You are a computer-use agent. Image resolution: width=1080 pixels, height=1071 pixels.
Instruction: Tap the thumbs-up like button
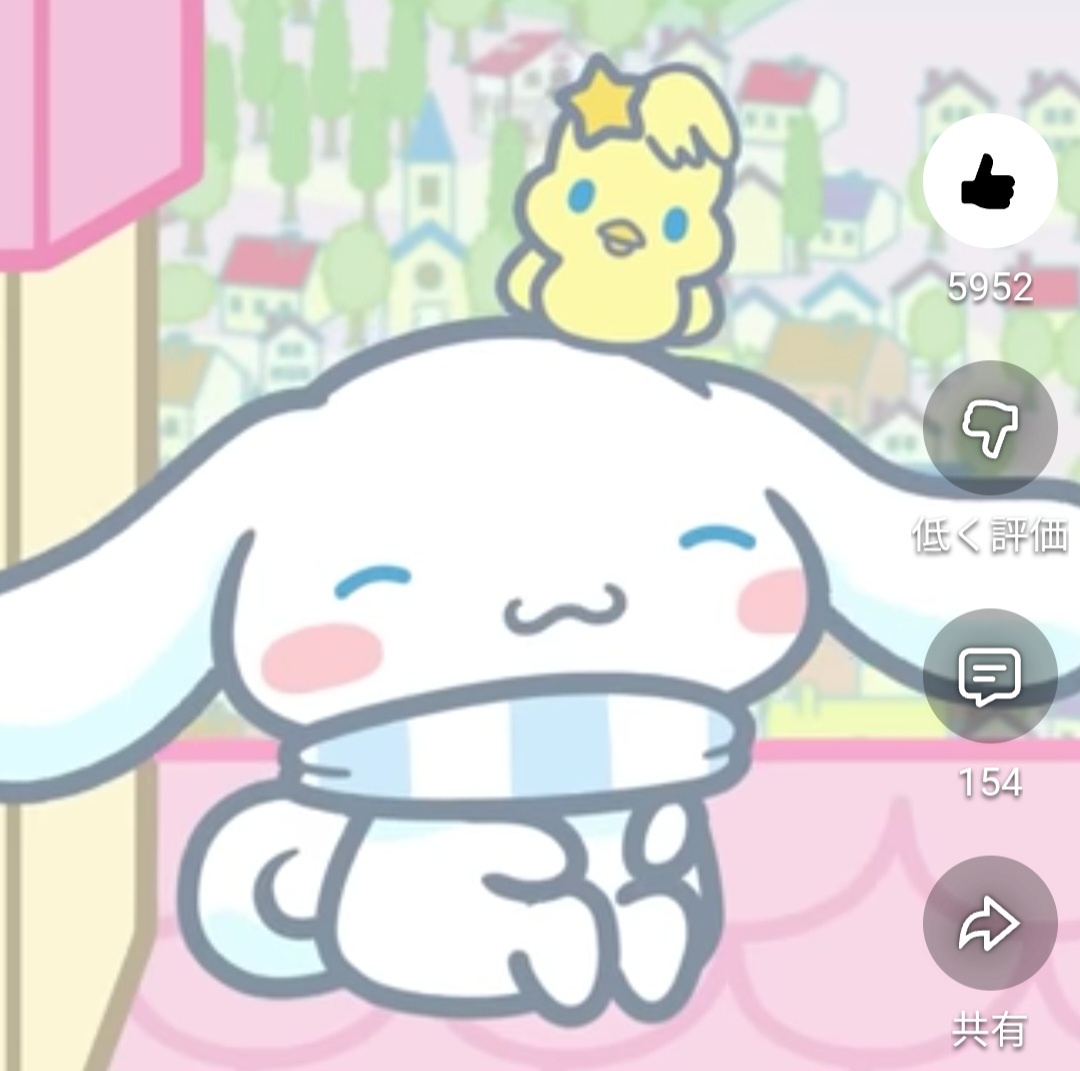point(989,183)
